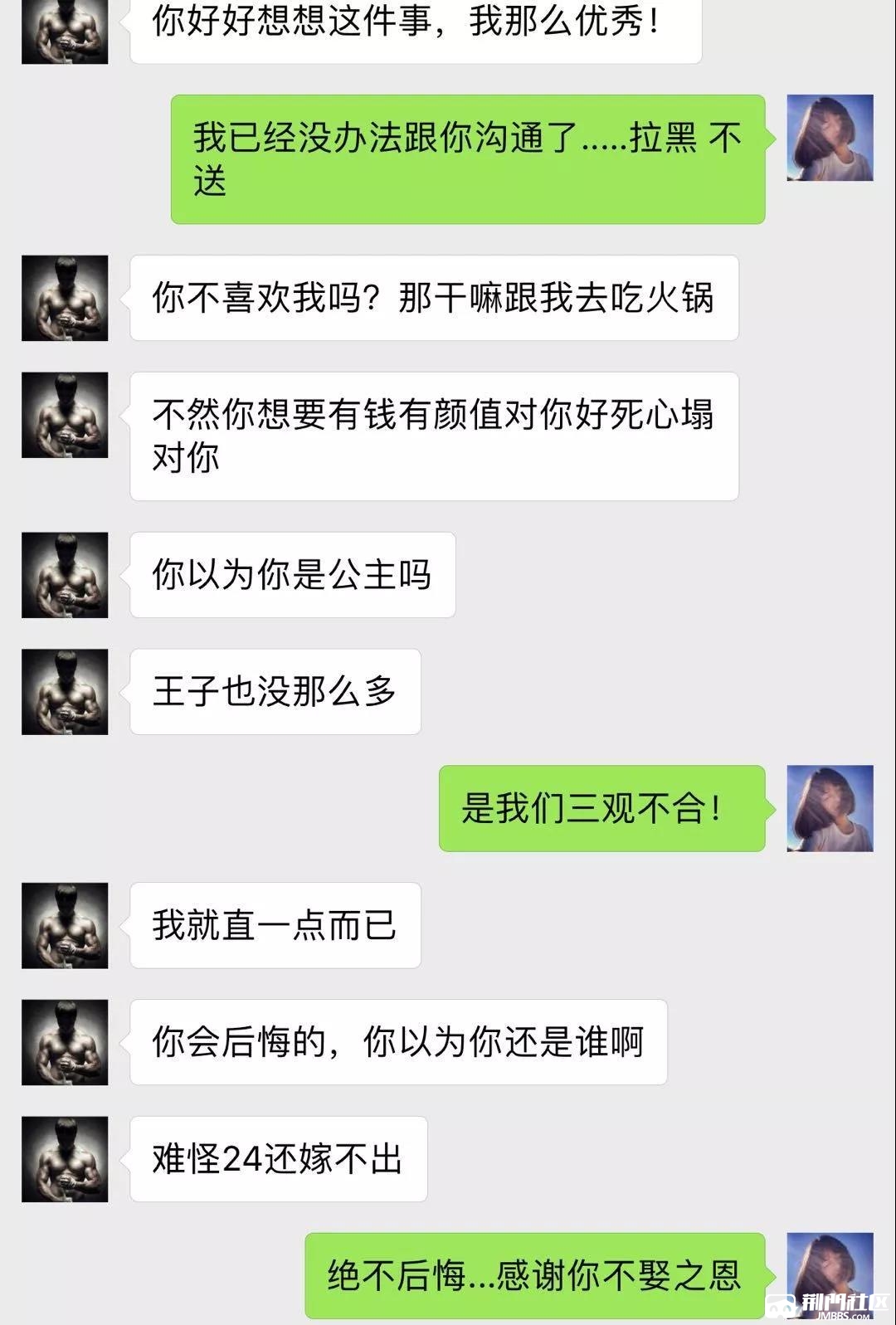Click the male avatar next to '你不喜欢我吗' message
This screenshot has height=1325, width=896.
[x=65, y=301]
